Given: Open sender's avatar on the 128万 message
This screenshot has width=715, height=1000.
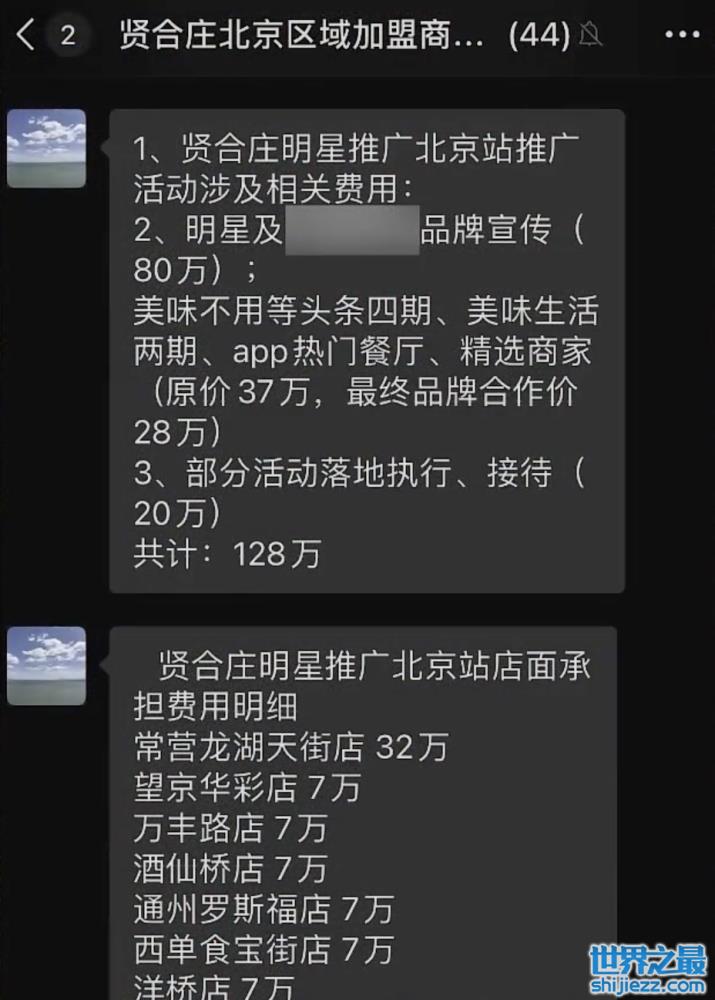Looking at the screenshot, I should click(46, 148).
